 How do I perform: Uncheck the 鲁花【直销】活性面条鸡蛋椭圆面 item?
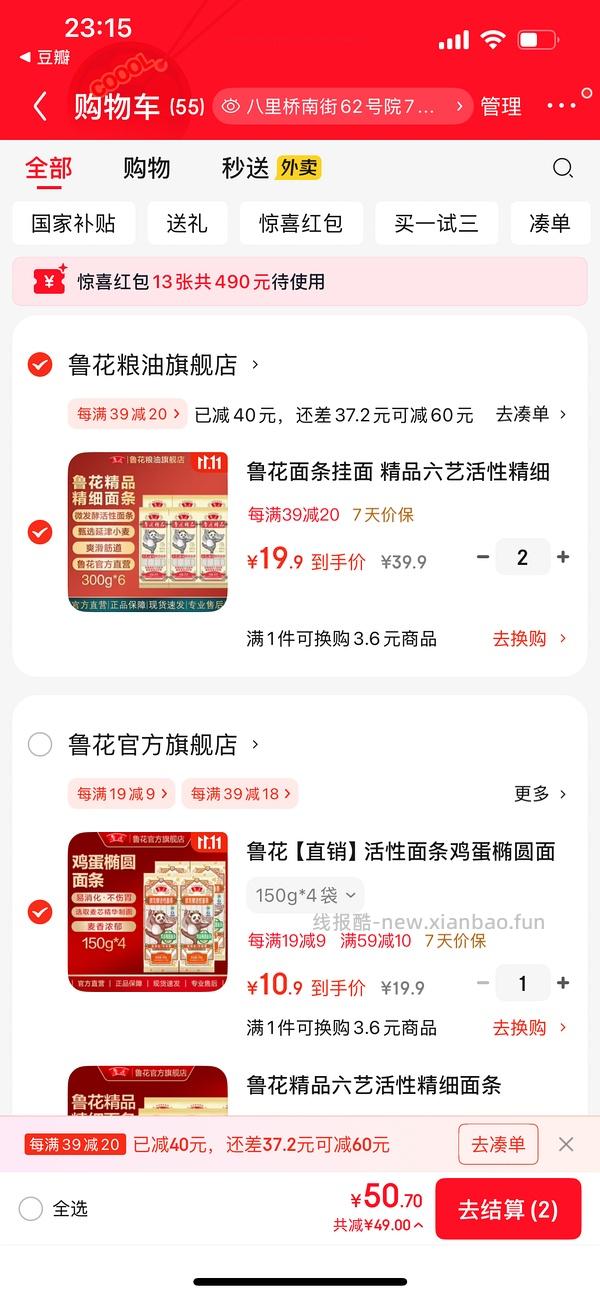click(40, 911)
